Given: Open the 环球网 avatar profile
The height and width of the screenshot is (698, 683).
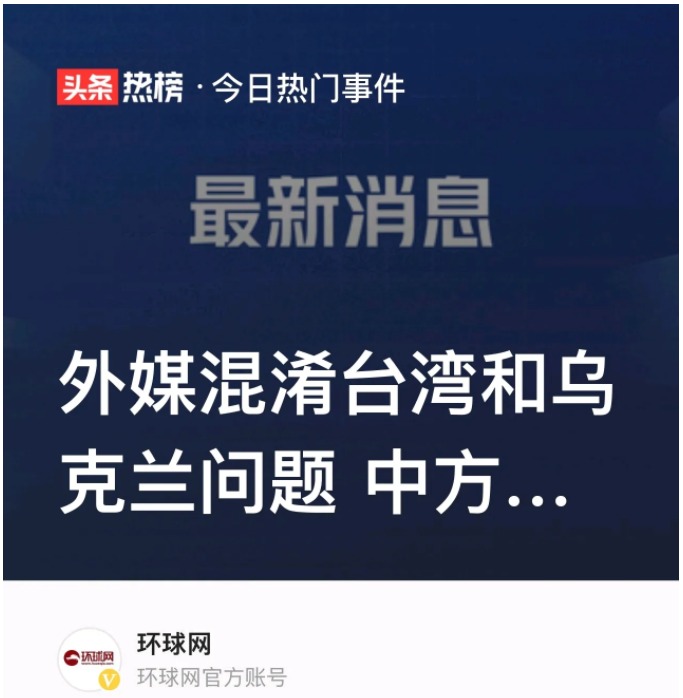Looking at the screenshot, I should click(x=90, y=657).
